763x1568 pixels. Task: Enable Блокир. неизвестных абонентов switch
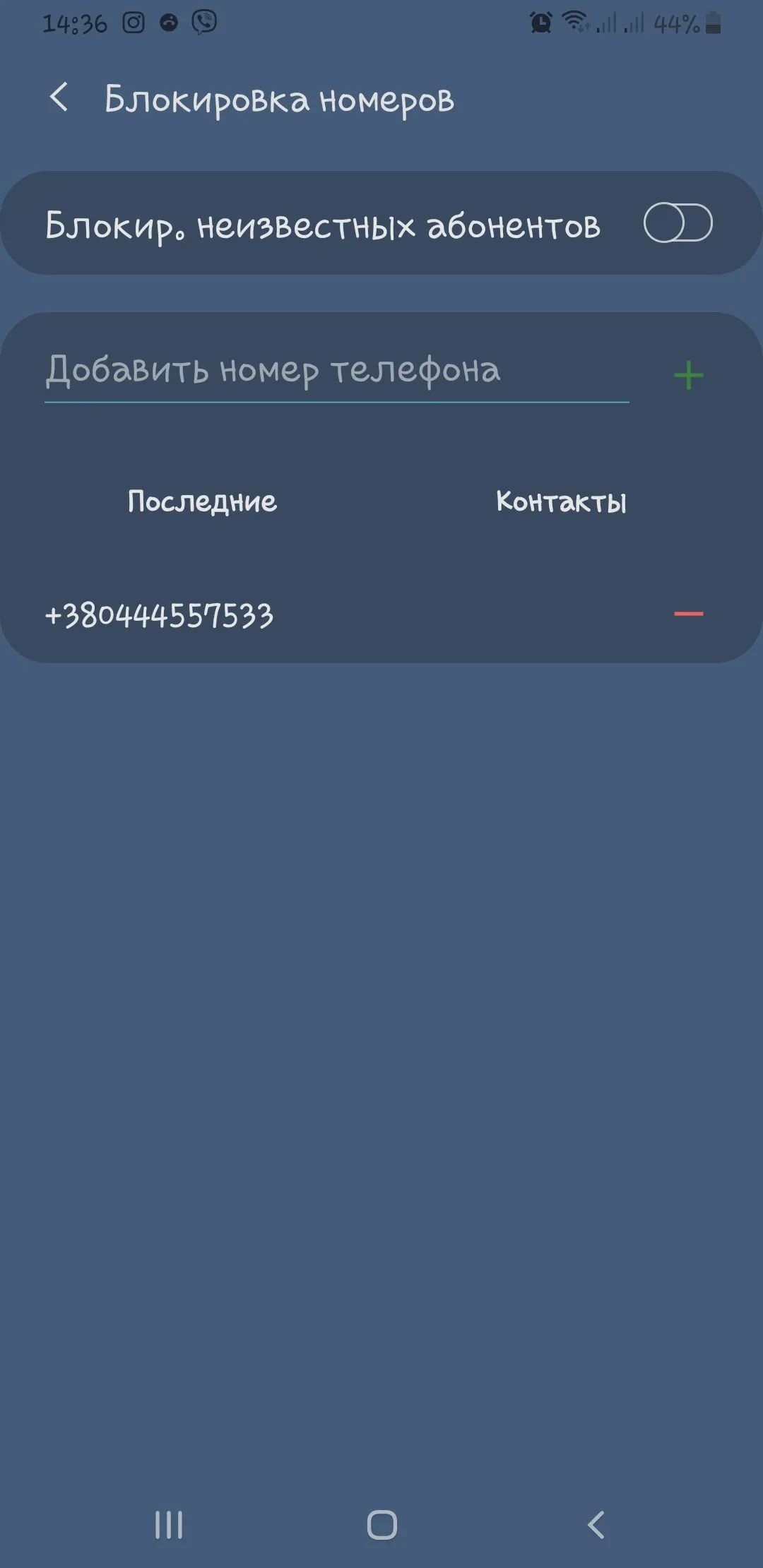(678, 223)
